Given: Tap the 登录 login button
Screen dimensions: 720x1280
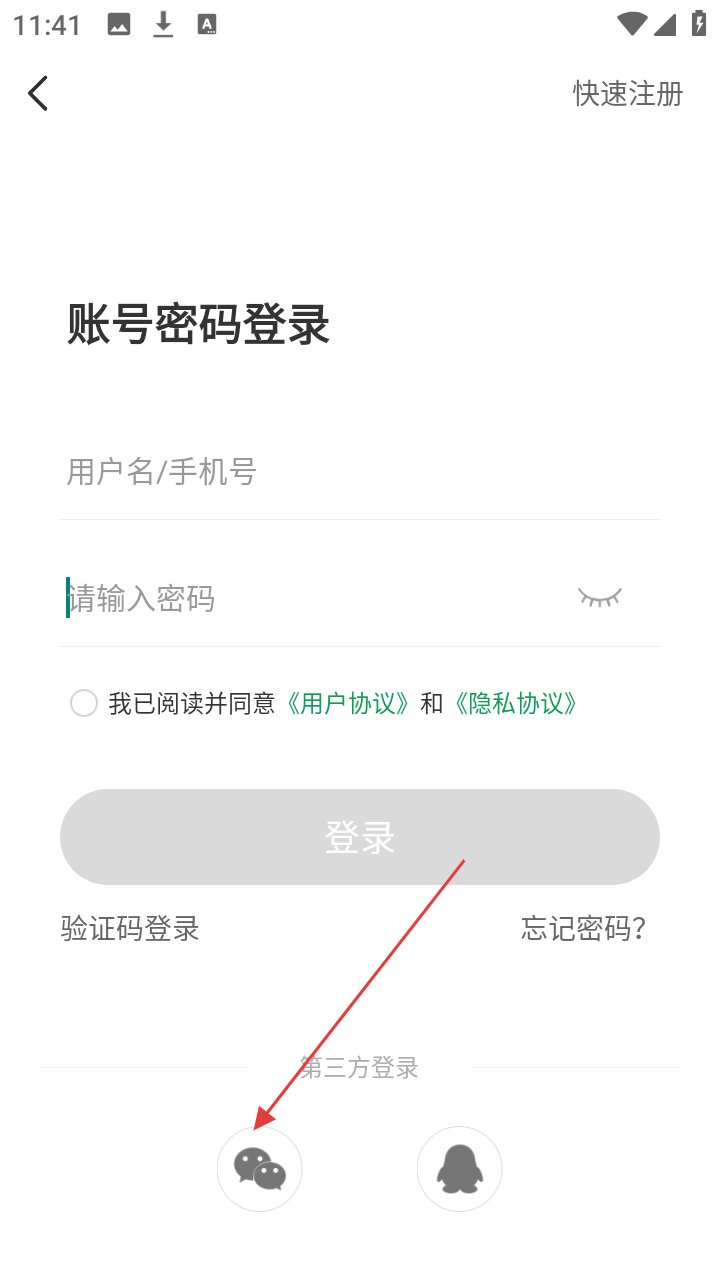Looking at the screenshot, I should point(360,837).
